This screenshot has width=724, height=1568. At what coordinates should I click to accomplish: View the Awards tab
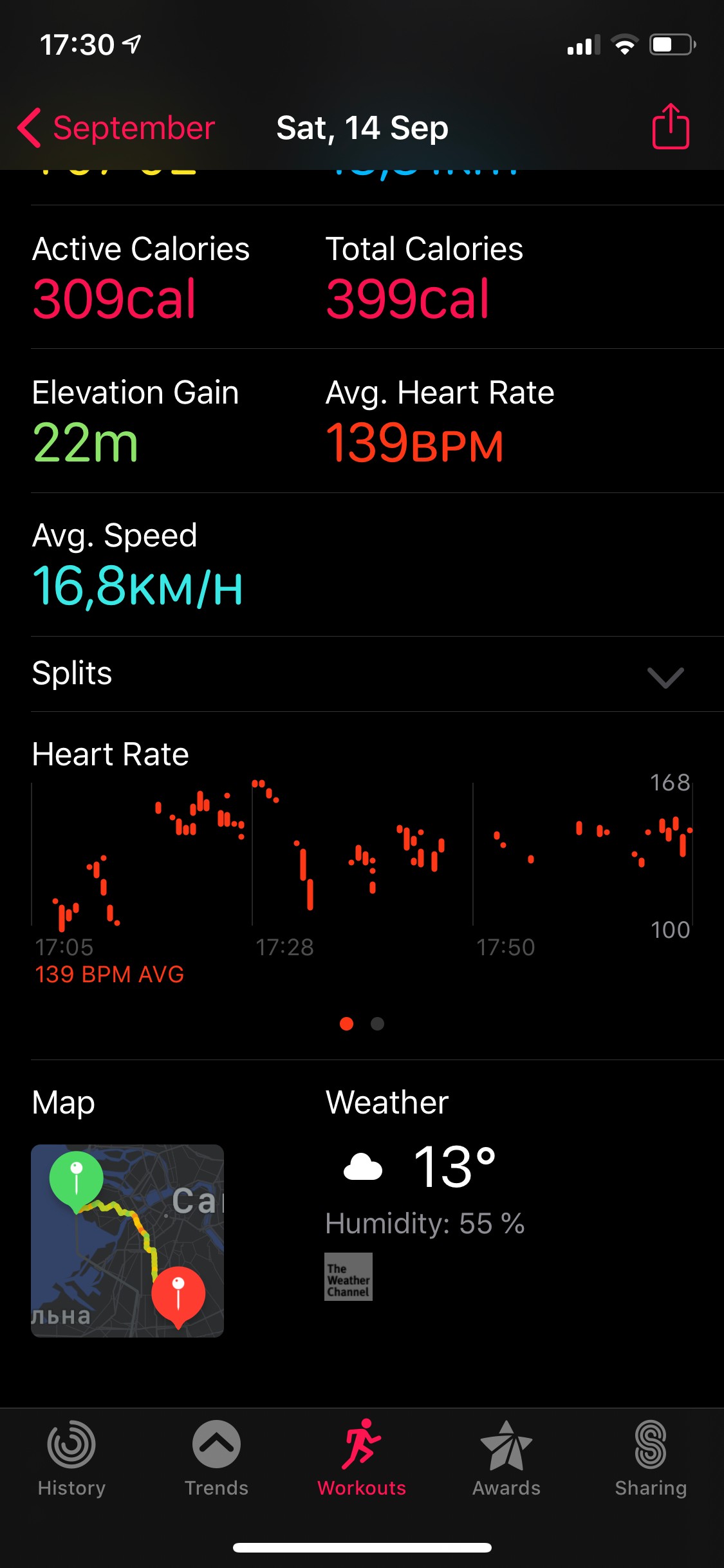pyautogui.click(x=506, y=1459)
